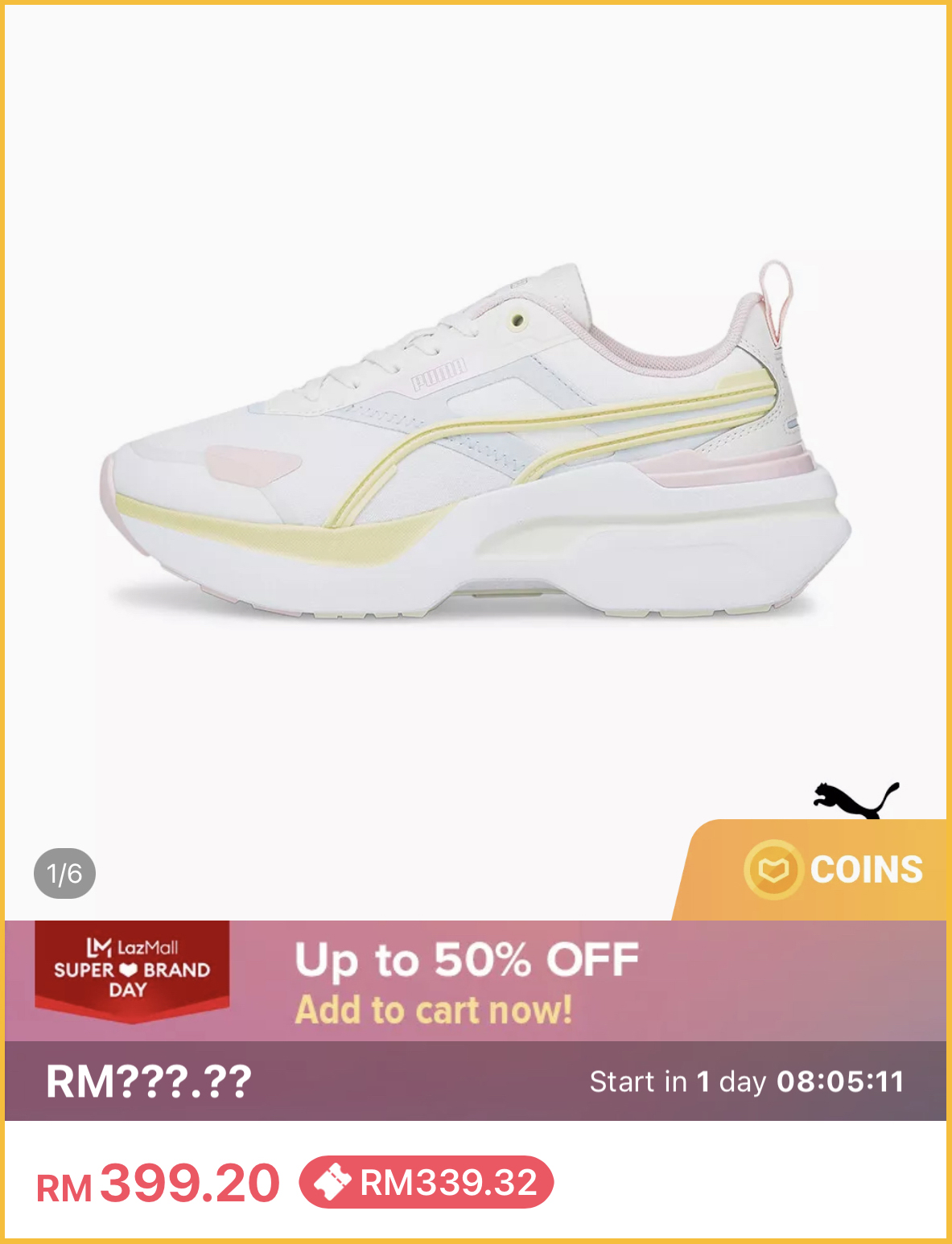
Task: Tap the RM339.32 voucher price chip
Action: coord(427,1182)
